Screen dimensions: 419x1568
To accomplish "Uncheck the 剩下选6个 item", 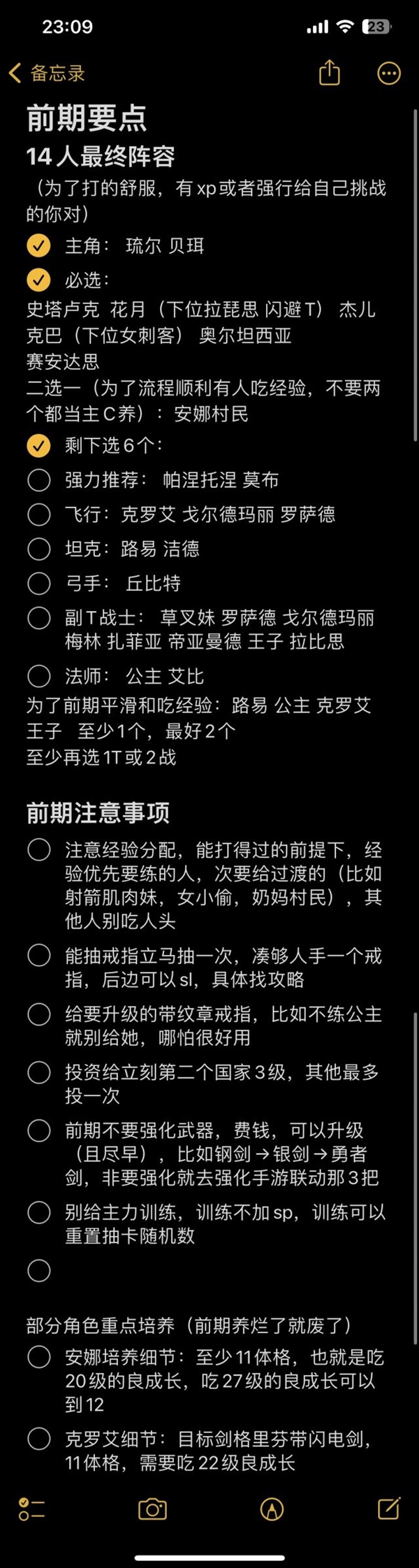I will 38,445.
